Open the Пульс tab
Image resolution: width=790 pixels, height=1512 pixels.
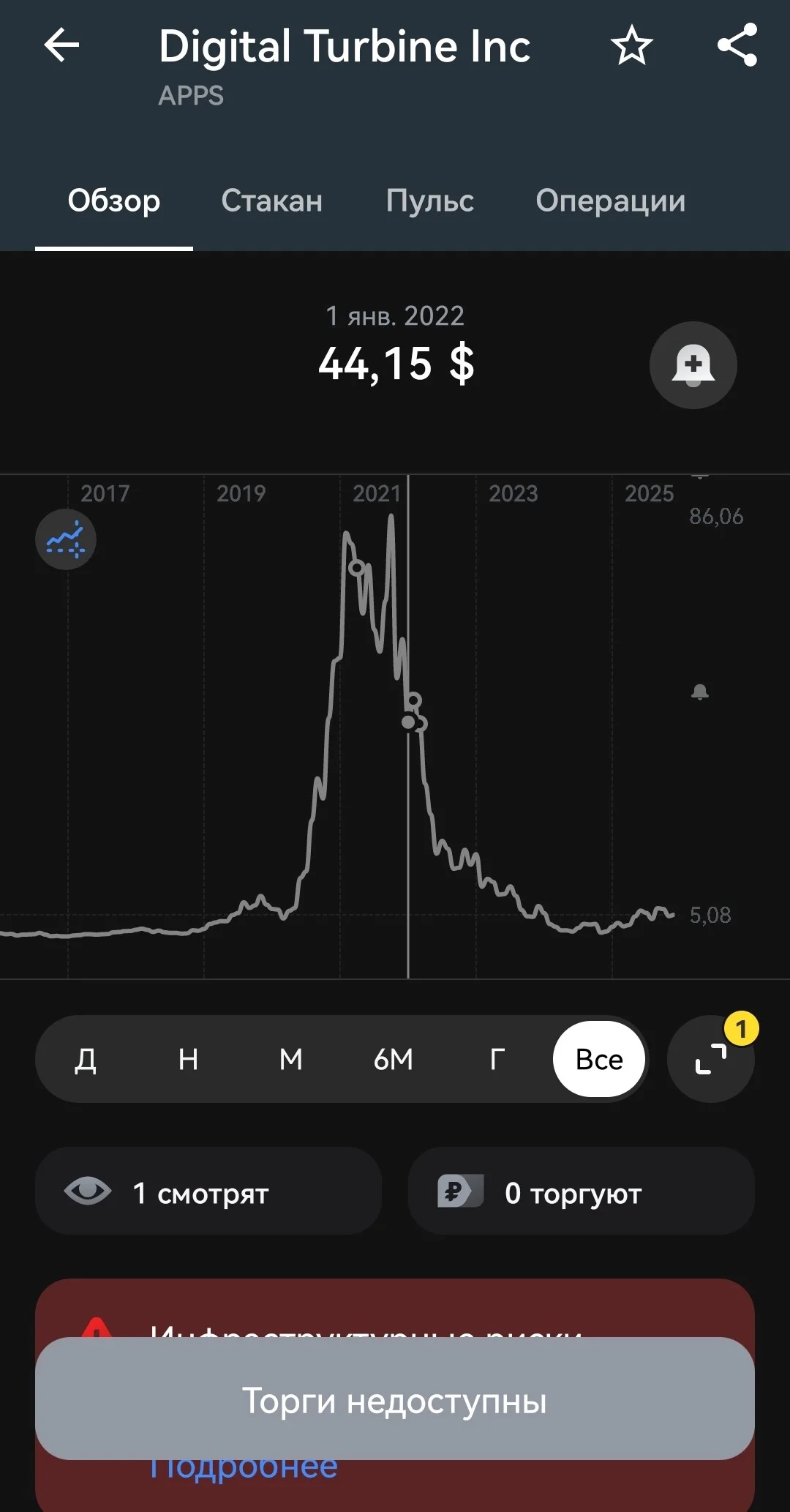(430, 201)
